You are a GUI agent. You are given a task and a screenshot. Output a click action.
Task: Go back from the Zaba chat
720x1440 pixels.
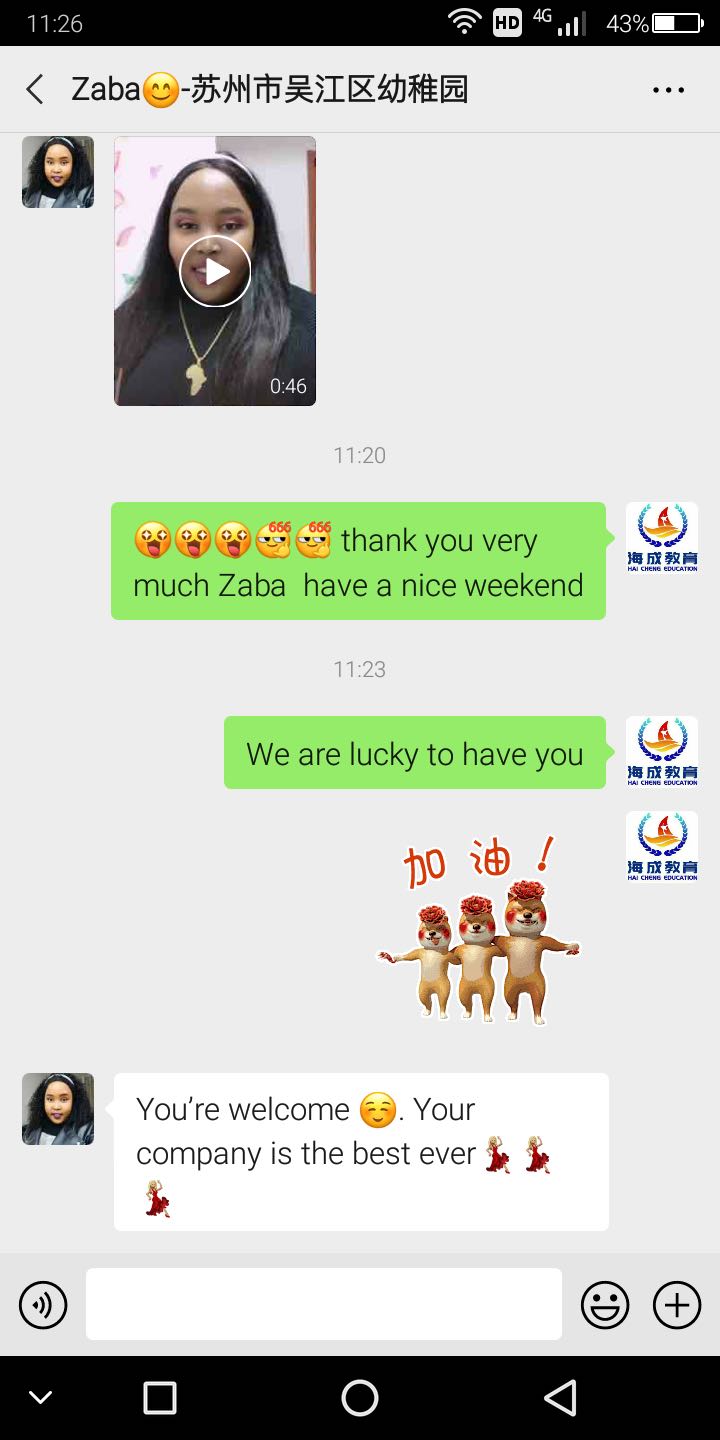tap(35, 90)
